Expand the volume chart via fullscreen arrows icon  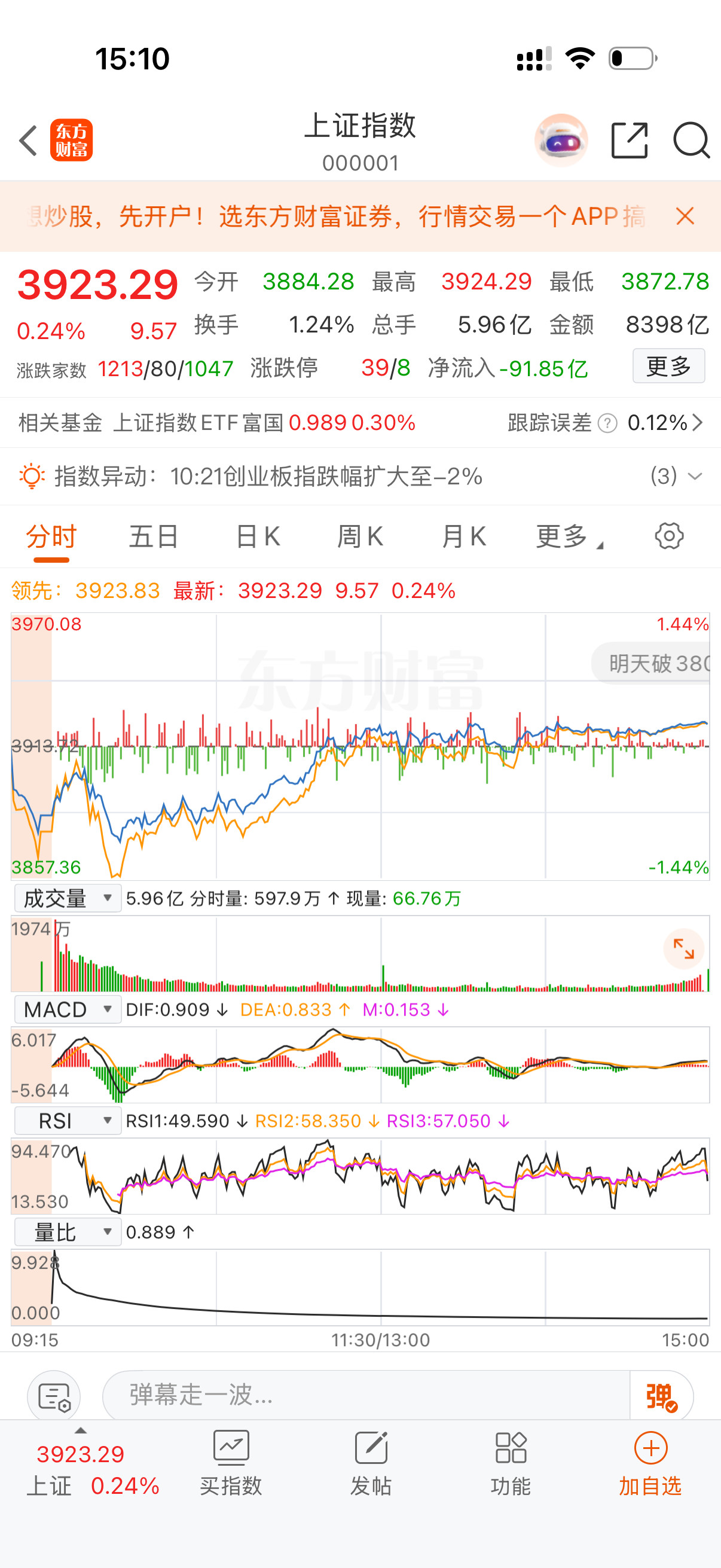(683, 948)
